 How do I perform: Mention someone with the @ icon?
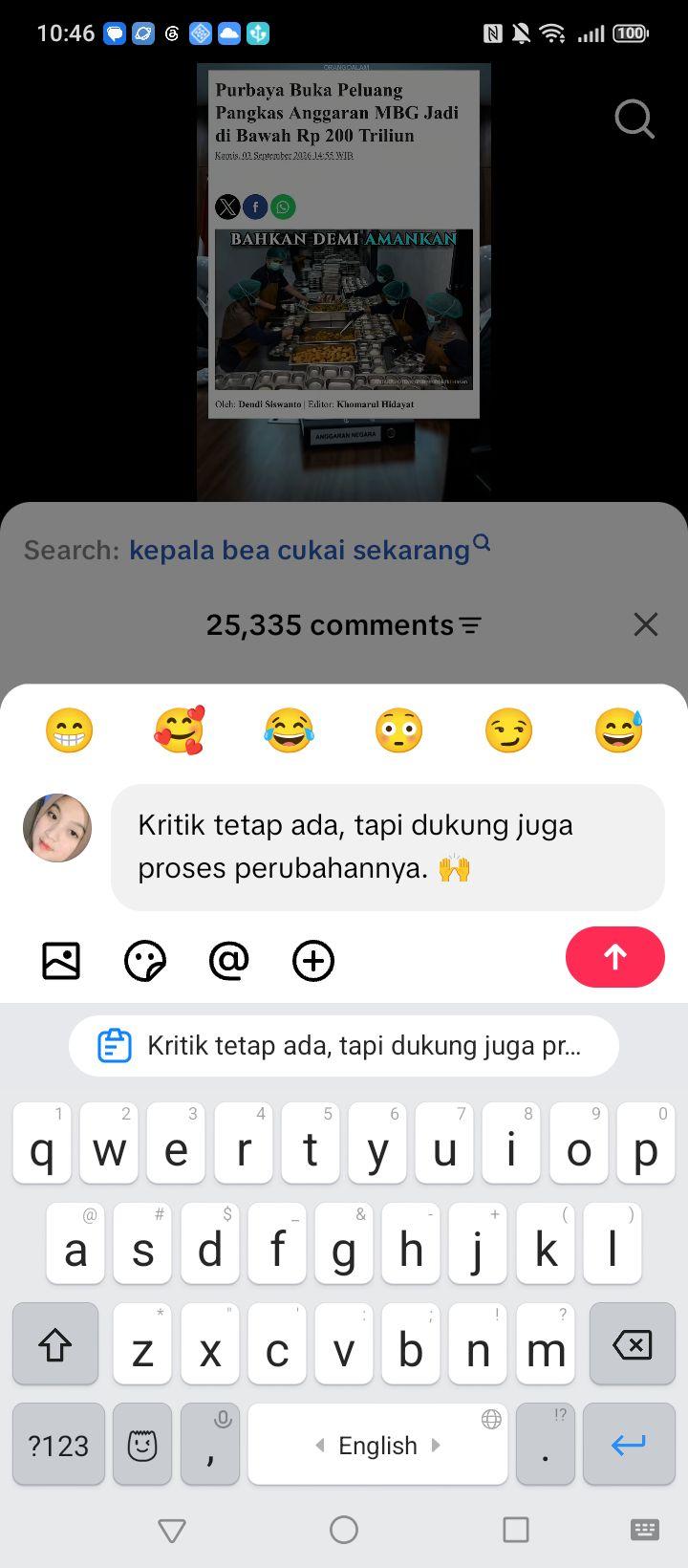point(228,960)
